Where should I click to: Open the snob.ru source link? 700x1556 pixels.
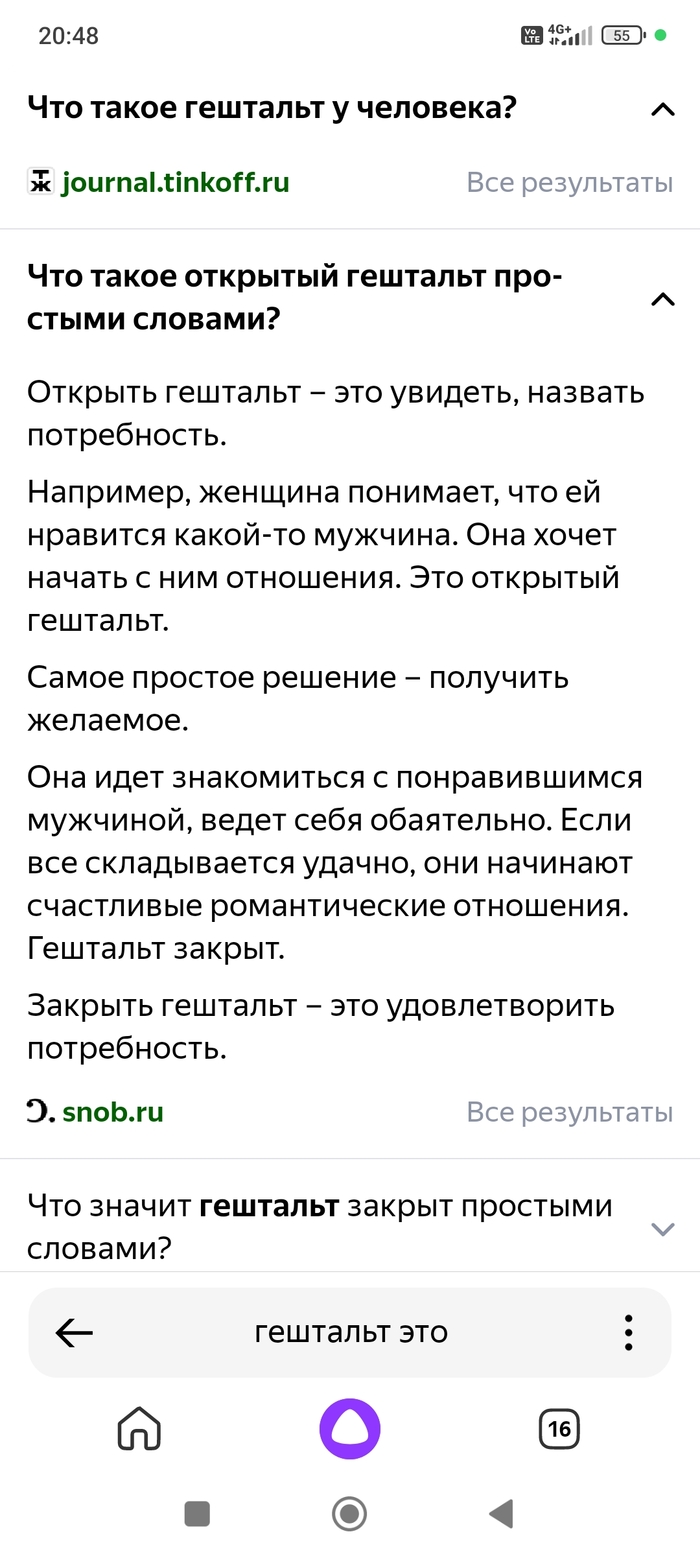click(112, 1112)
